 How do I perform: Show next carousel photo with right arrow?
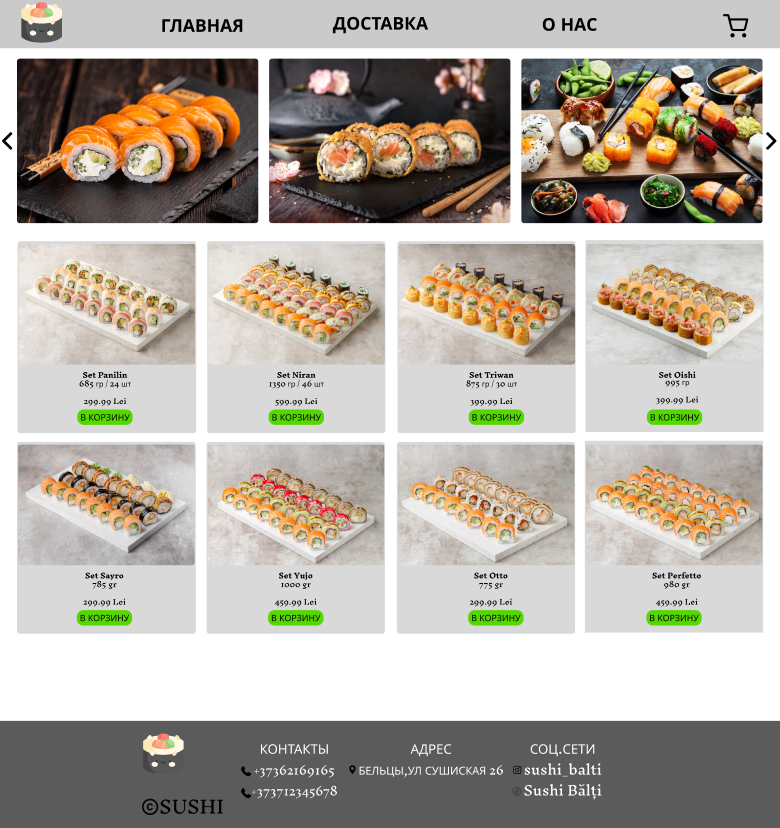pyautogui.click(x=770, y=141)
